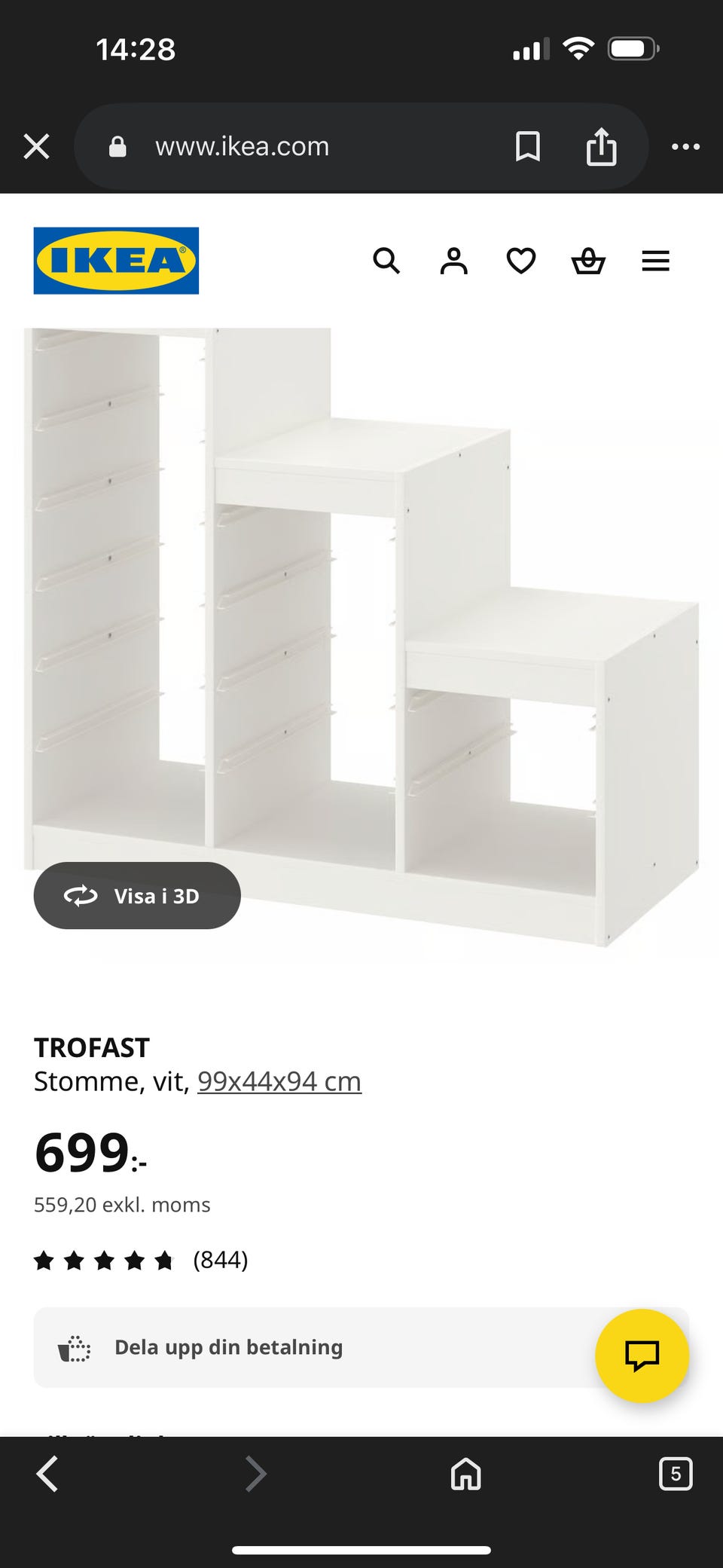Open the TROFAST product image
The width and height of the screenshot is (723, 1568).
click(x=361, y=637)
